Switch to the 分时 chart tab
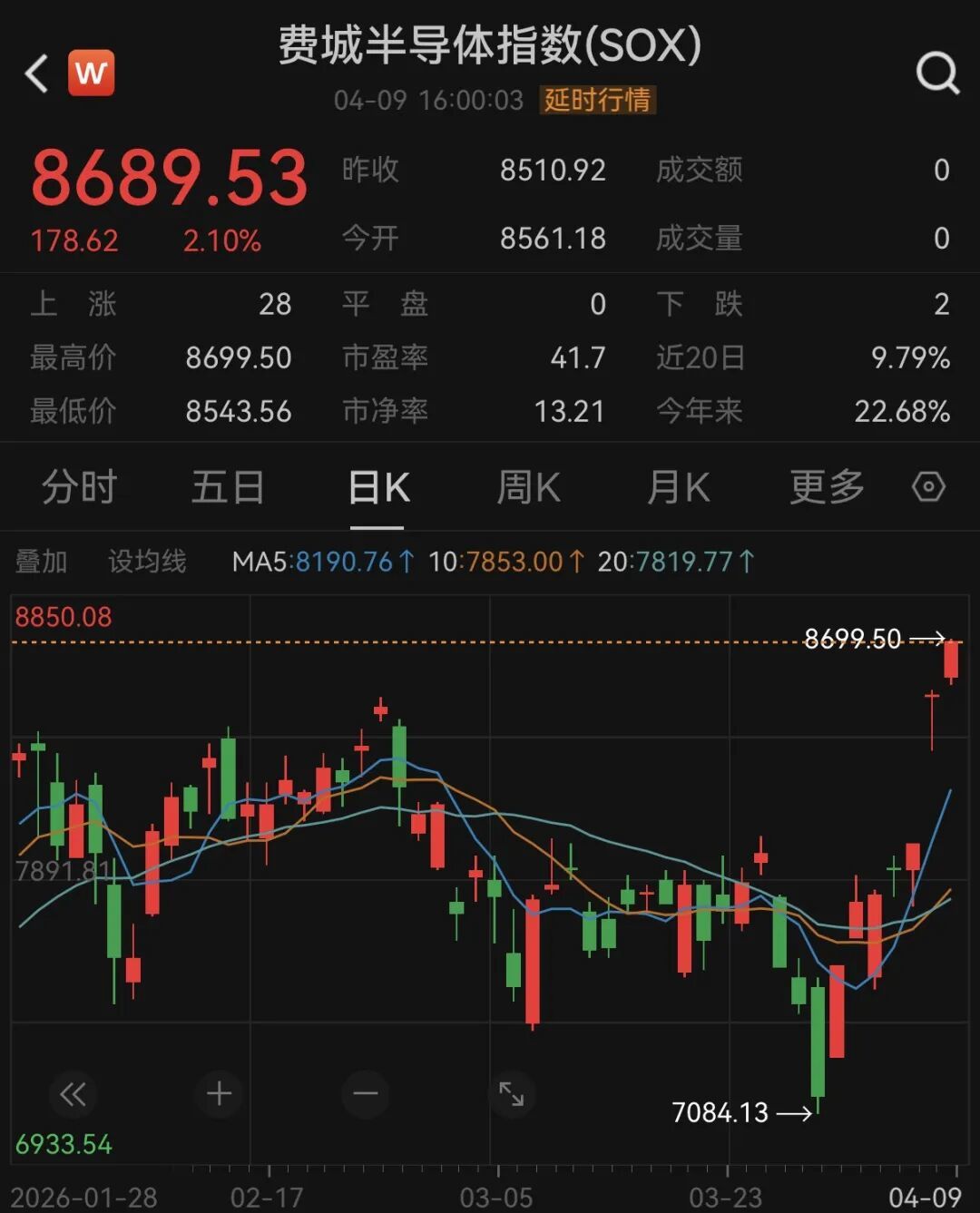This screenshot has width=980, height=1213. click(79, 487)
